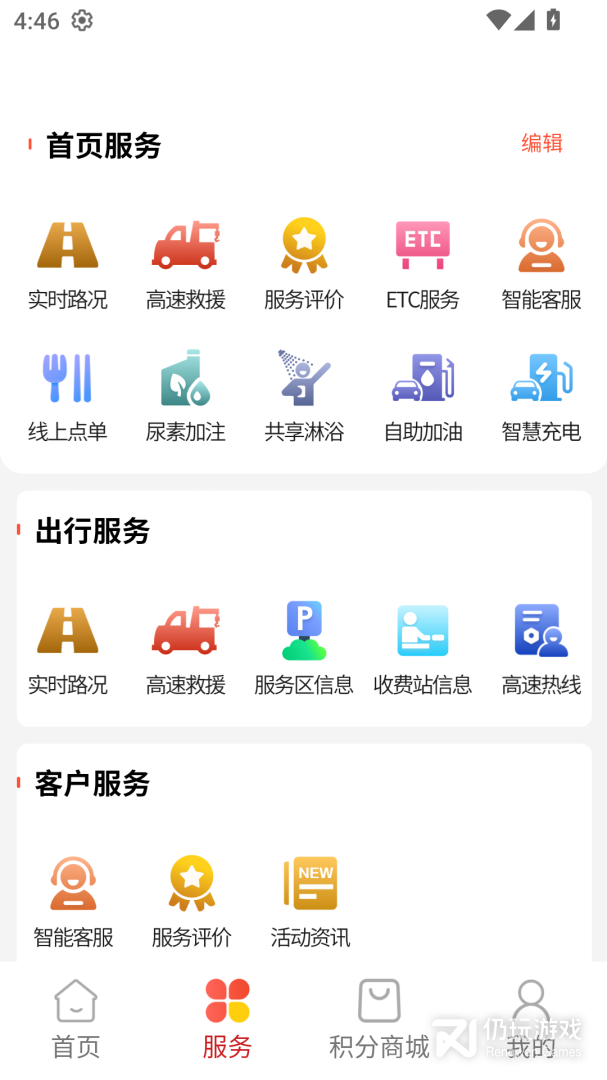Switch to the 积分商城 tab
The image size is (607, 1080).
[379, 1019]
